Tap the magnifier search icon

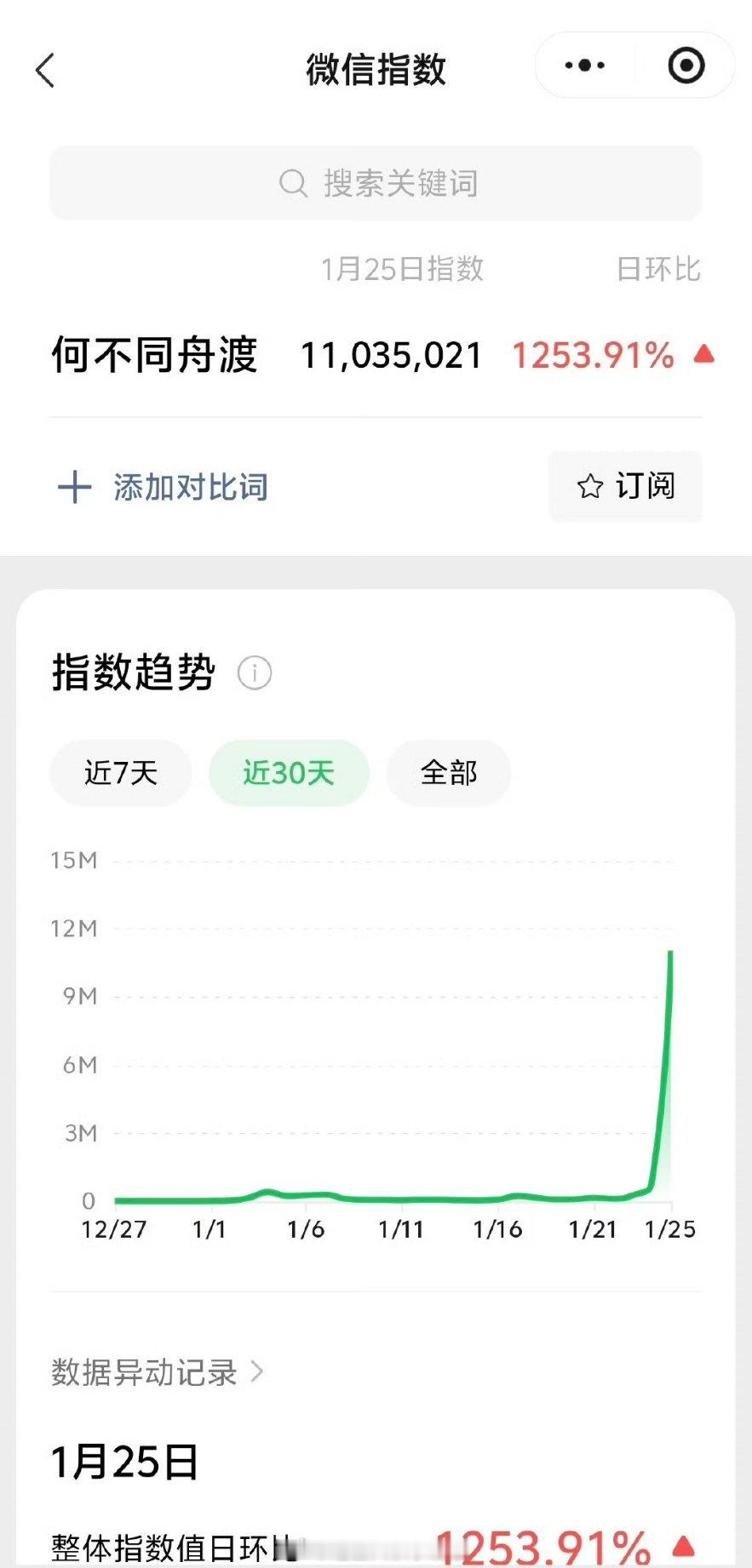tap(292, 182)
